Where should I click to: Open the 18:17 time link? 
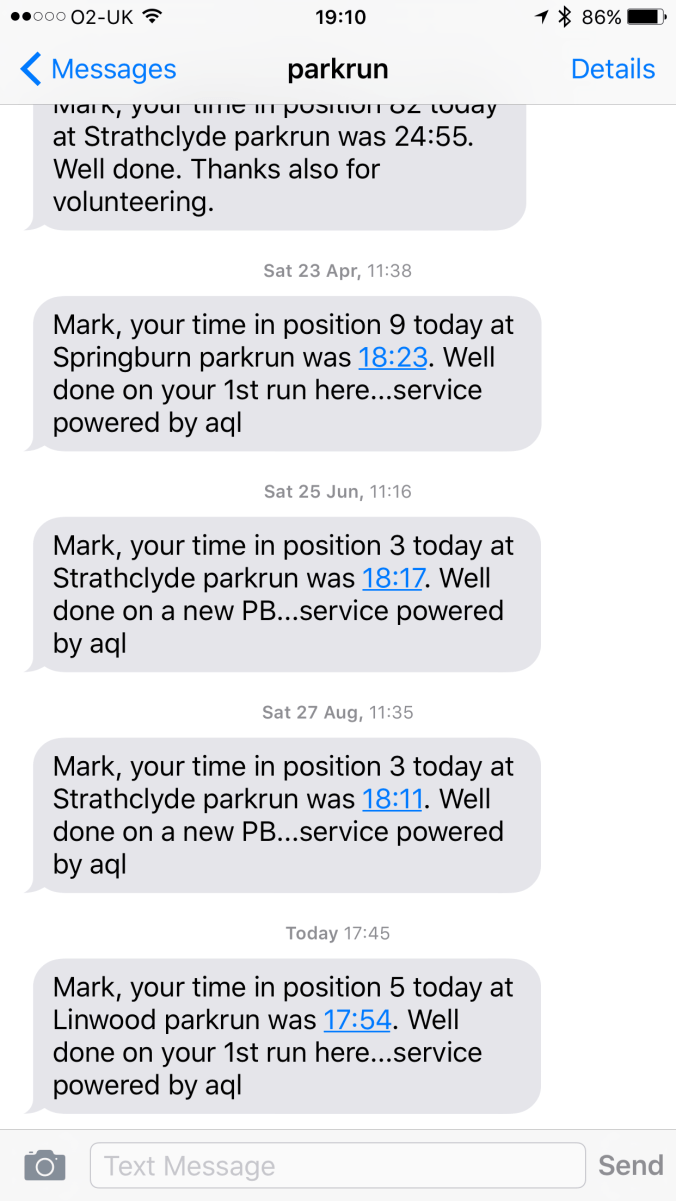tap(393, 578)
